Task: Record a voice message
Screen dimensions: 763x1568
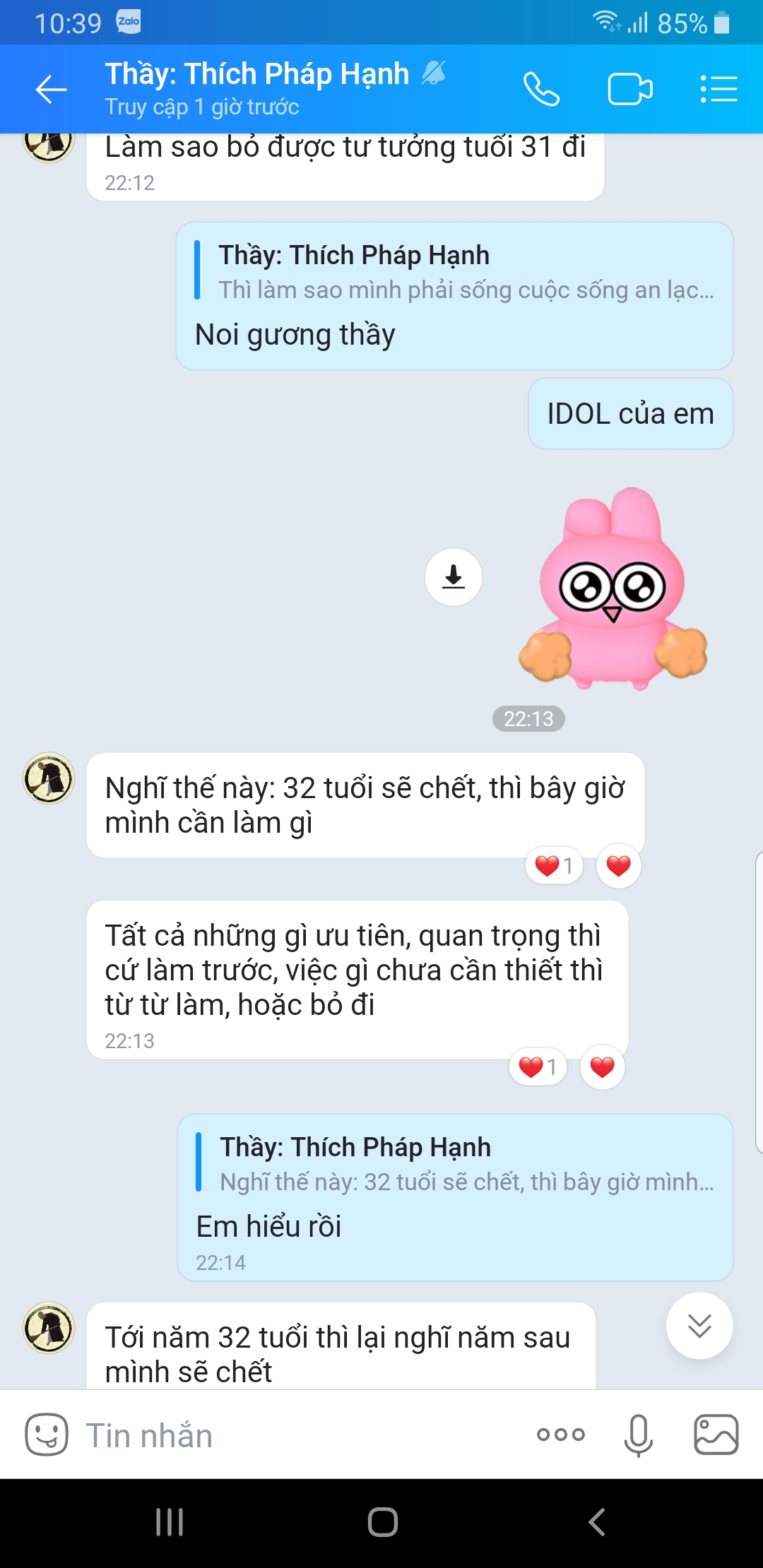Action: pos(638,1435)
